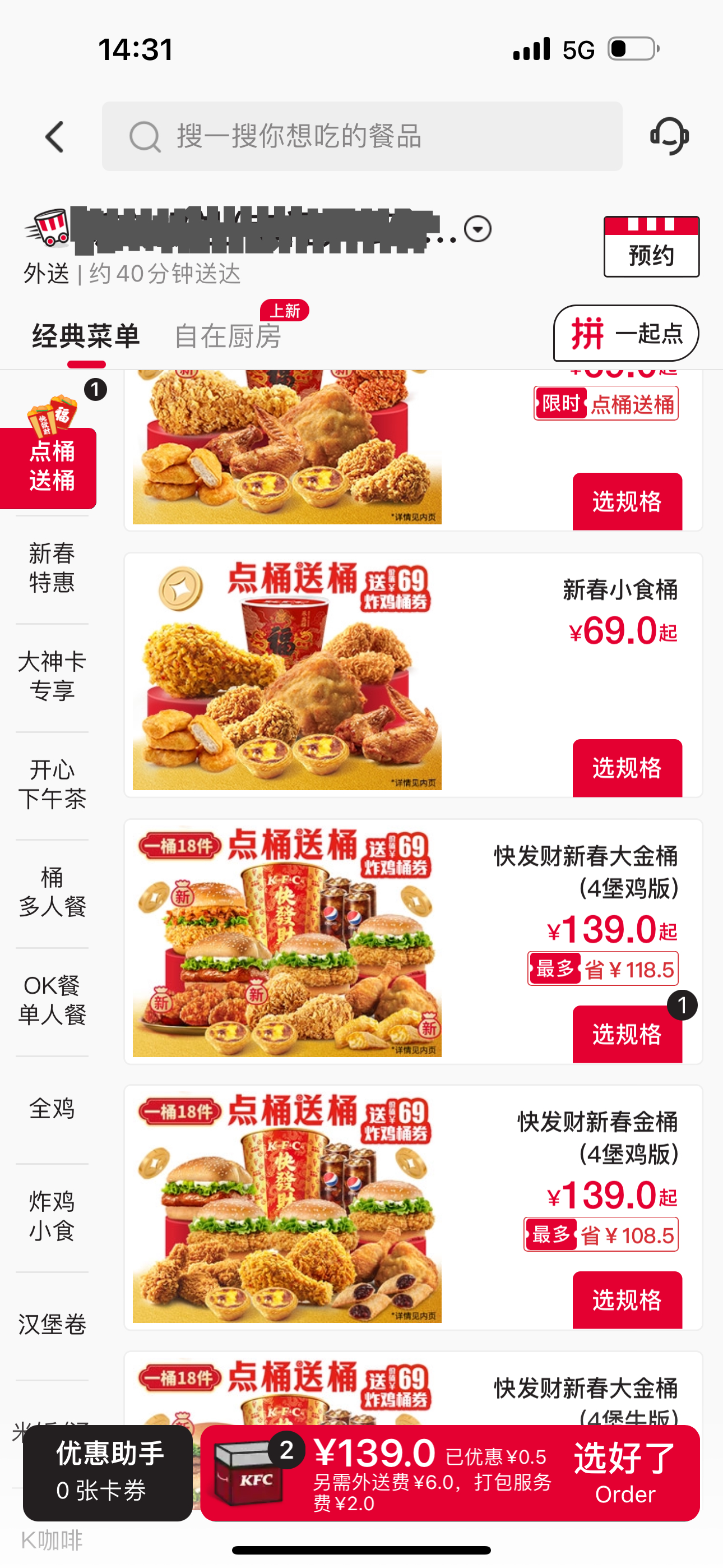Screen dimensions: 723x1568
Task: Confirm the order with 选好了
Action: tap(625, 1473)
